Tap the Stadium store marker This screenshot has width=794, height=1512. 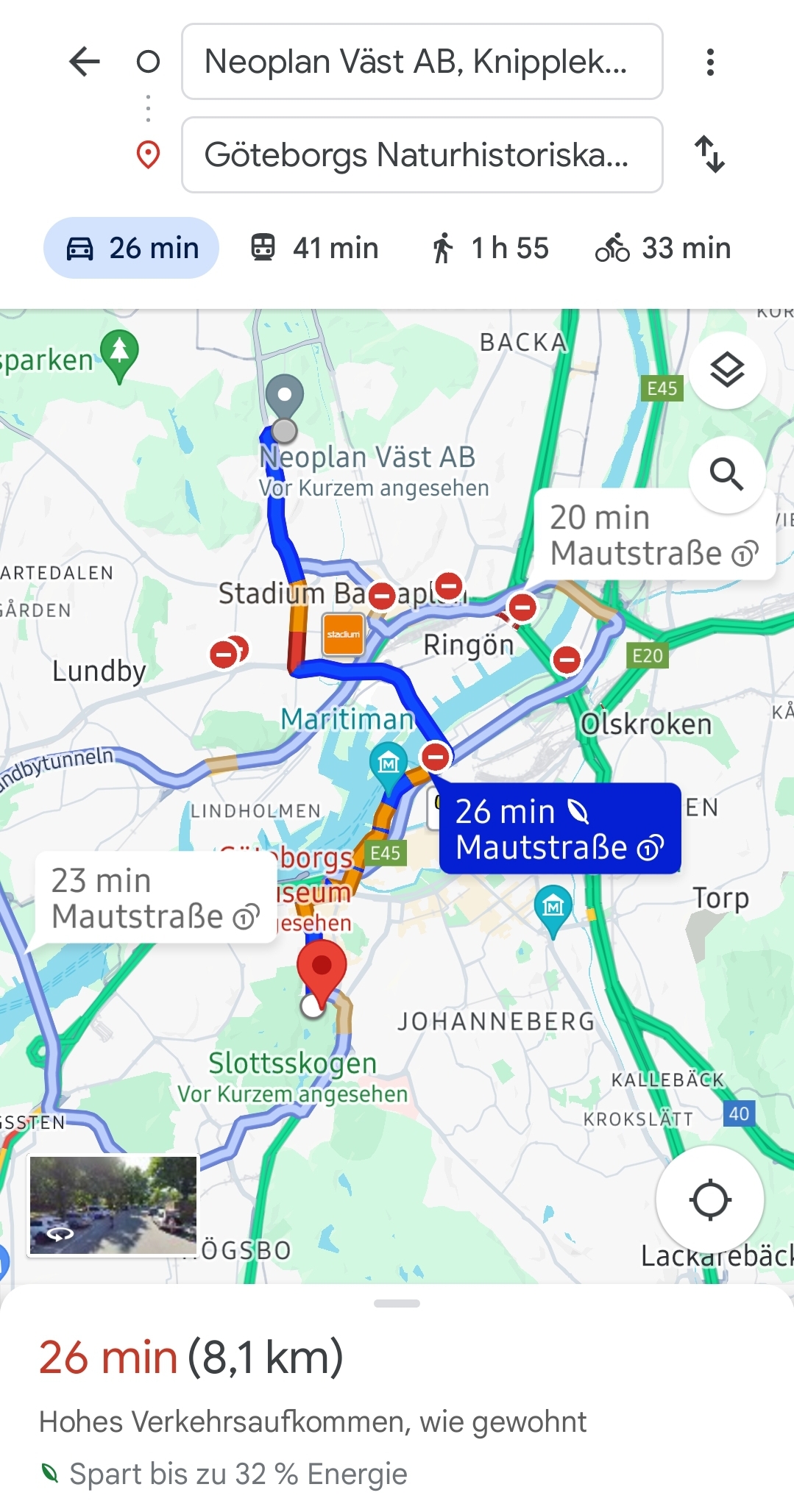[344, 634]
